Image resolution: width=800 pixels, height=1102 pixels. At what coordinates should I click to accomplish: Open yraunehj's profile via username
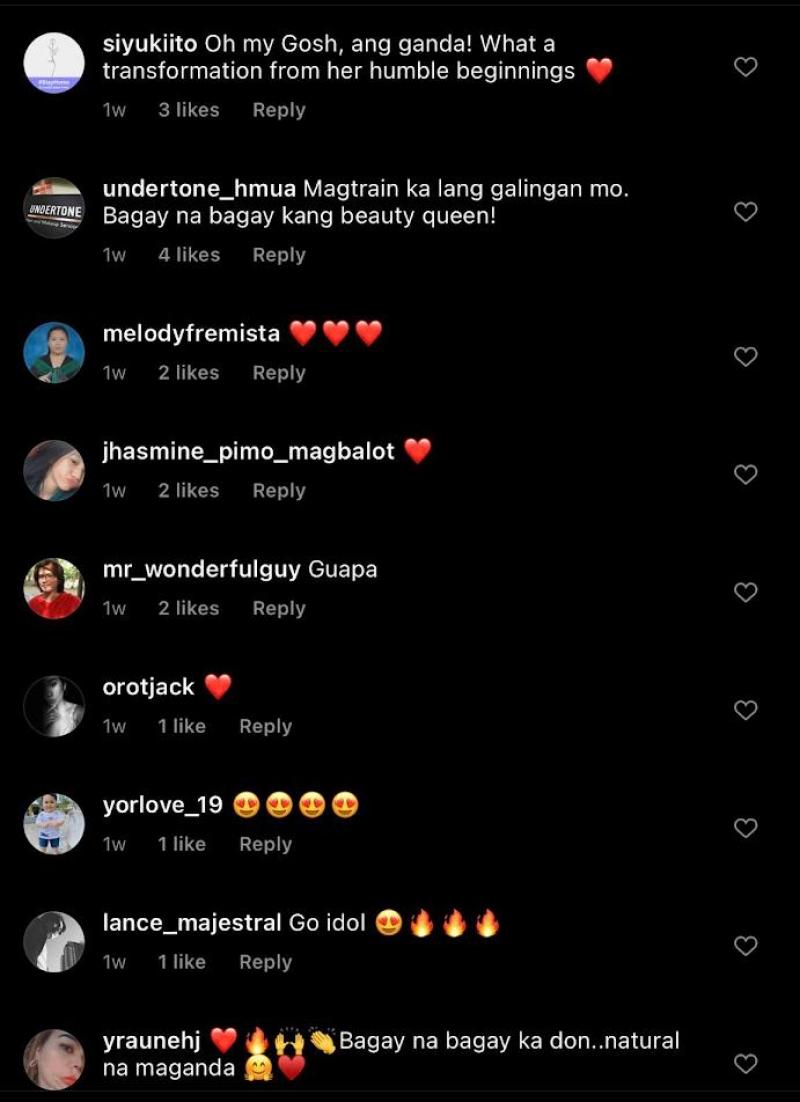click(152, 1040)
